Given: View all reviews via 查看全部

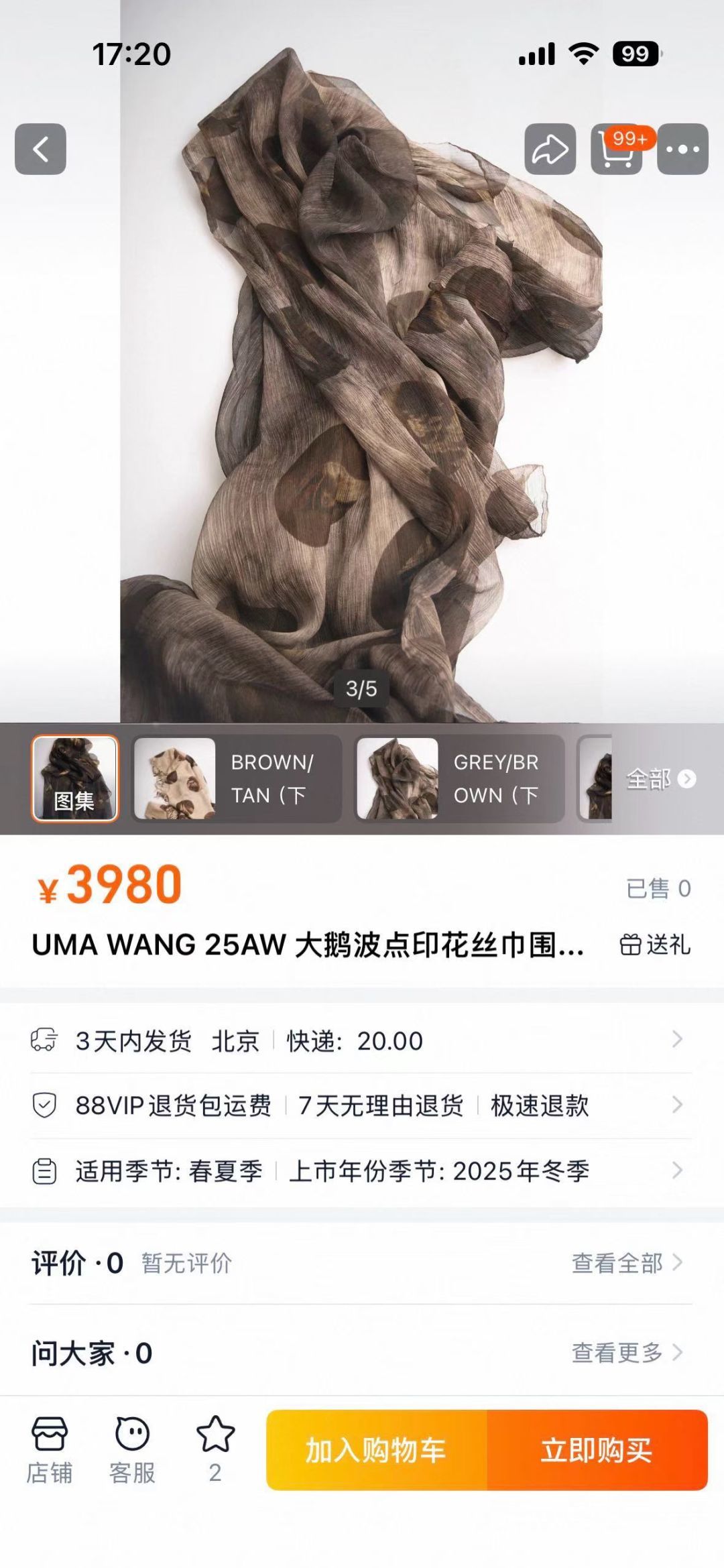Looking at the screenshot, I should click(626, 1263).
